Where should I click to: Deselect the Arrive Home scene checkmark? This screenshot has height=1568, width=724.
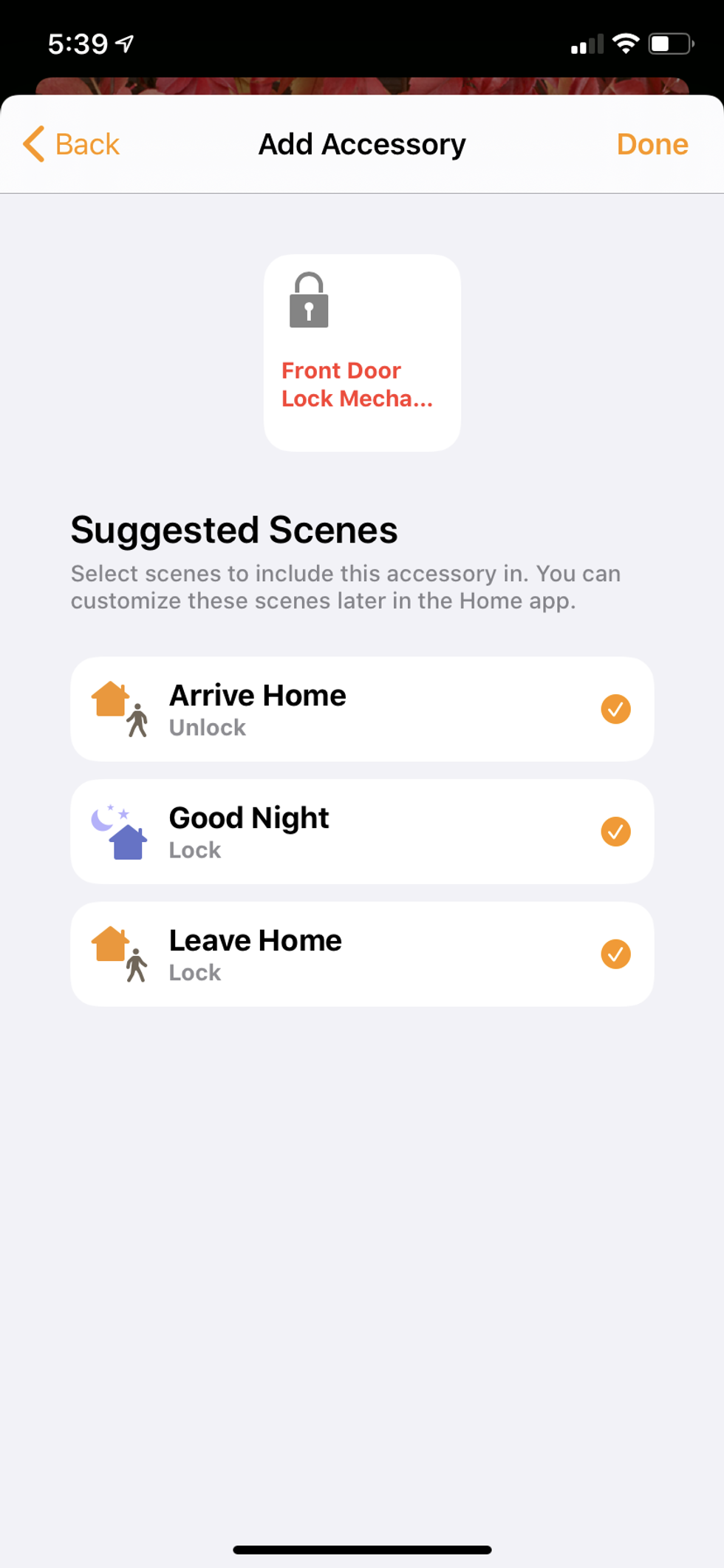tap(615, 708)
